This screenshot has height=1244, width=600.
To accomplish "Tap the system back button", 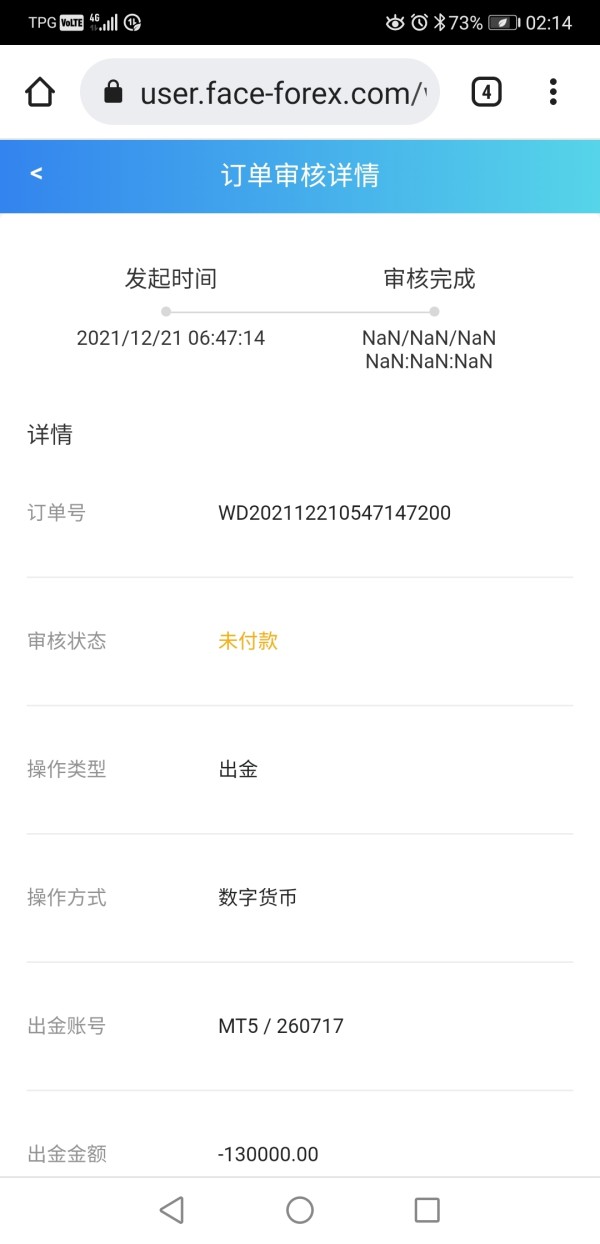I will coord(172,1210).
